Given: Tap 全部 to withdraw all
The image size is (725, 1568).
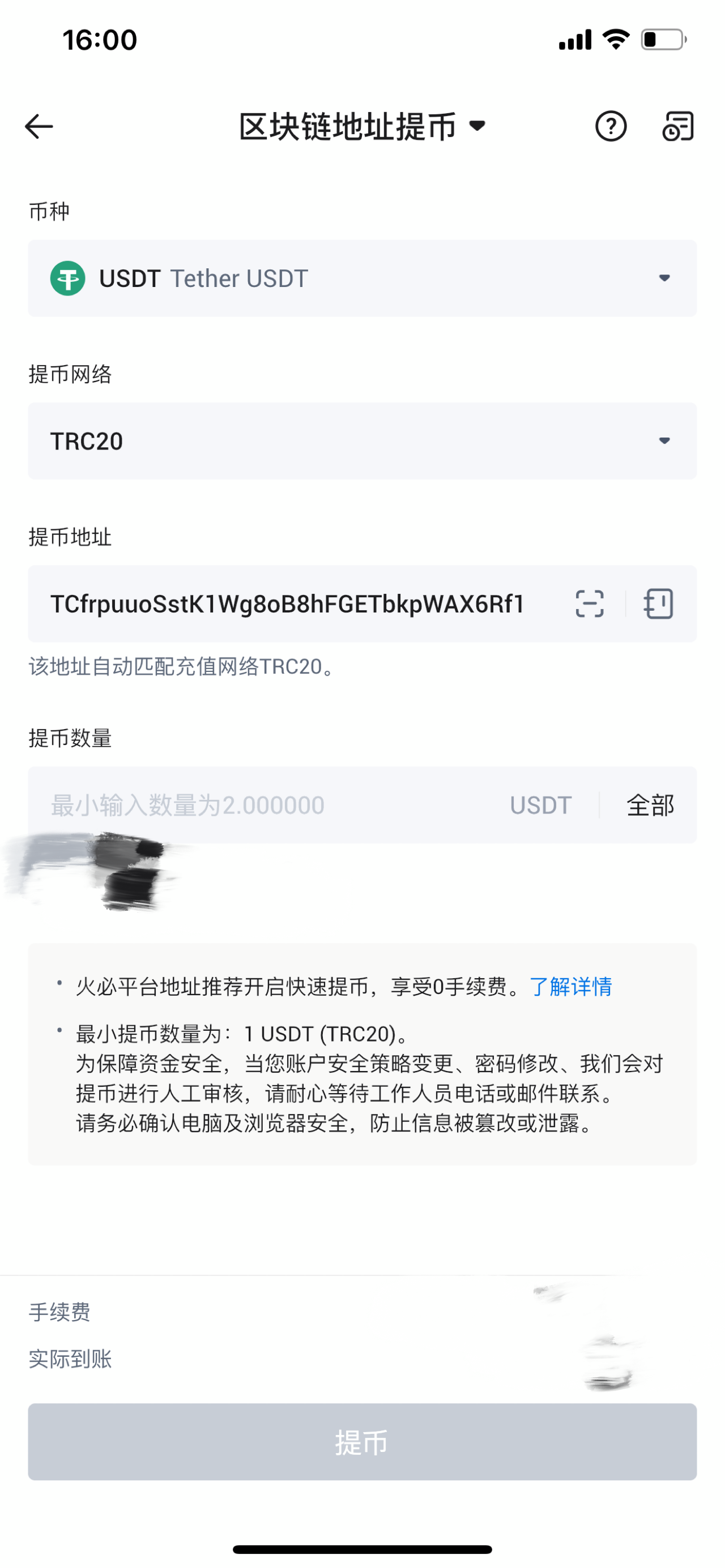Looking at the screenshot, I should coord(650,805).
